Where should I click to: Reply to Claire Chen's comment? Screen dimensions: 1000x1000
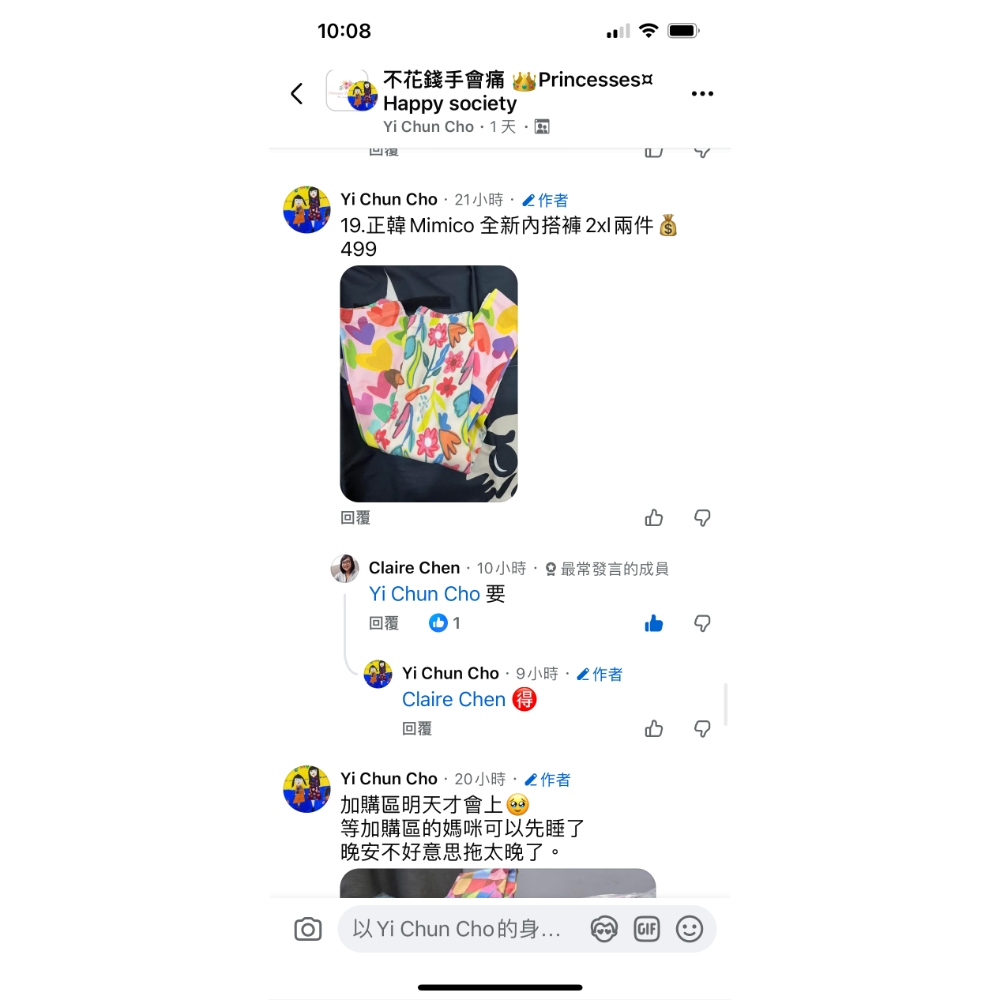coord(384,623)
